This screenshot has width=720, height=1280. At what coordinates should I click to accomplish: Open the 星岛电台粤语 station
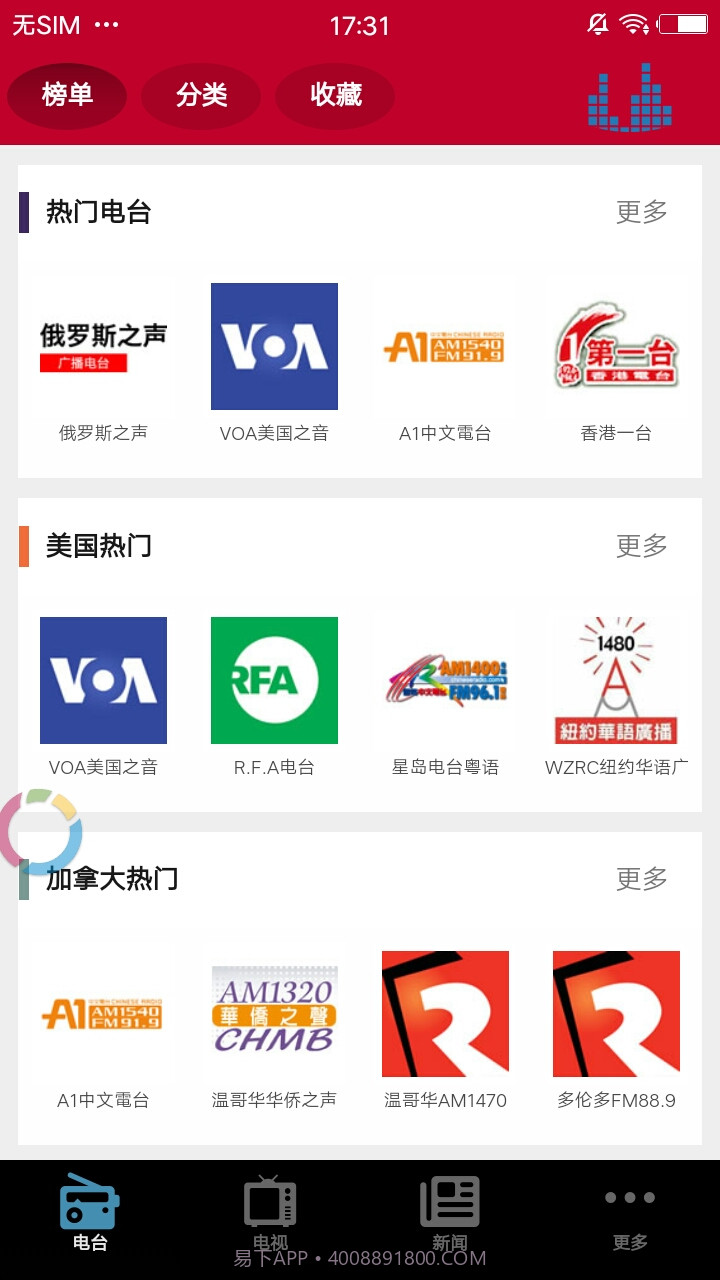pos(445,679)
